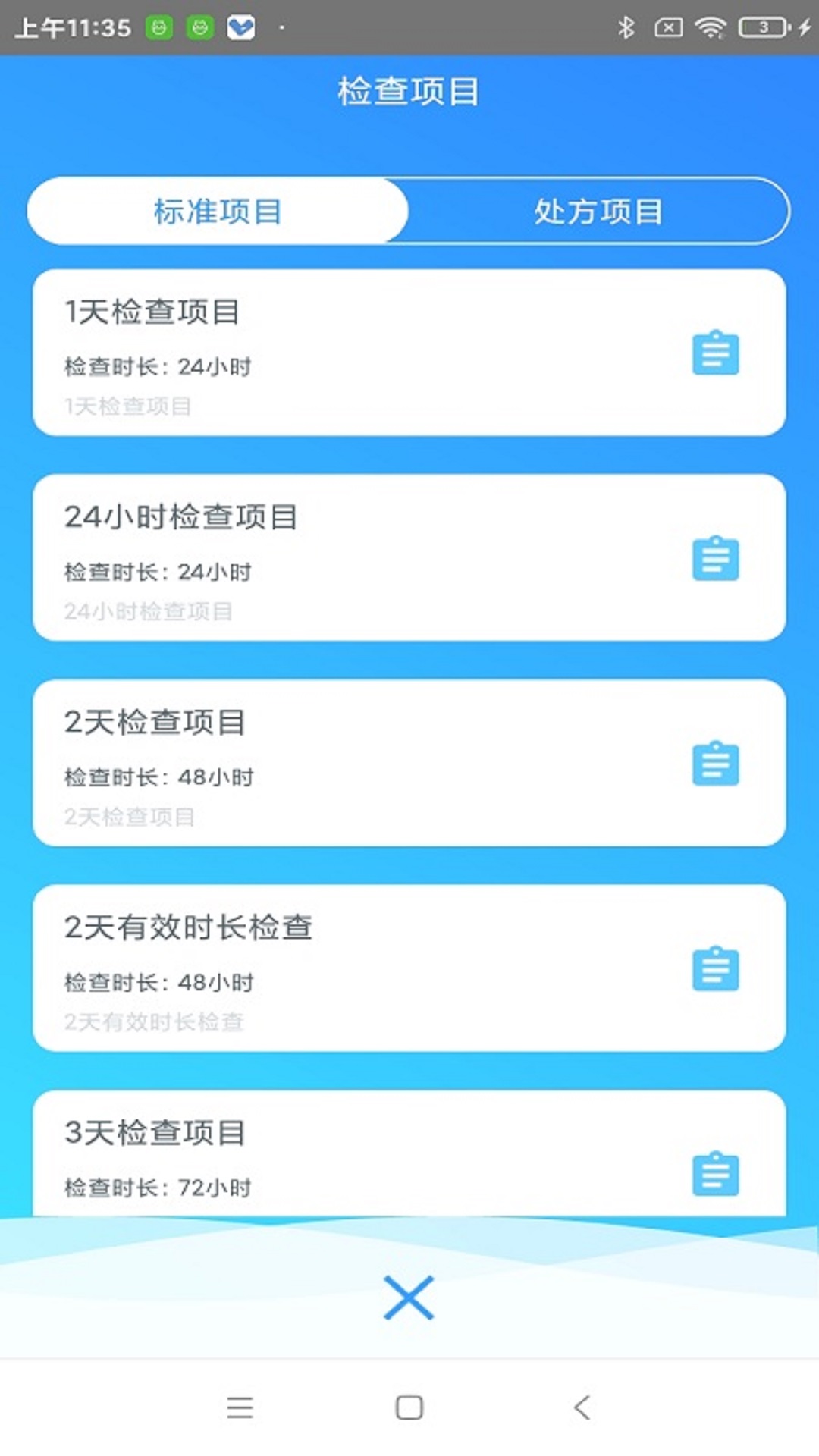Open the 3天检查项目 clipboard icon
The image size is (819, 1456).
coord(715,1176)
